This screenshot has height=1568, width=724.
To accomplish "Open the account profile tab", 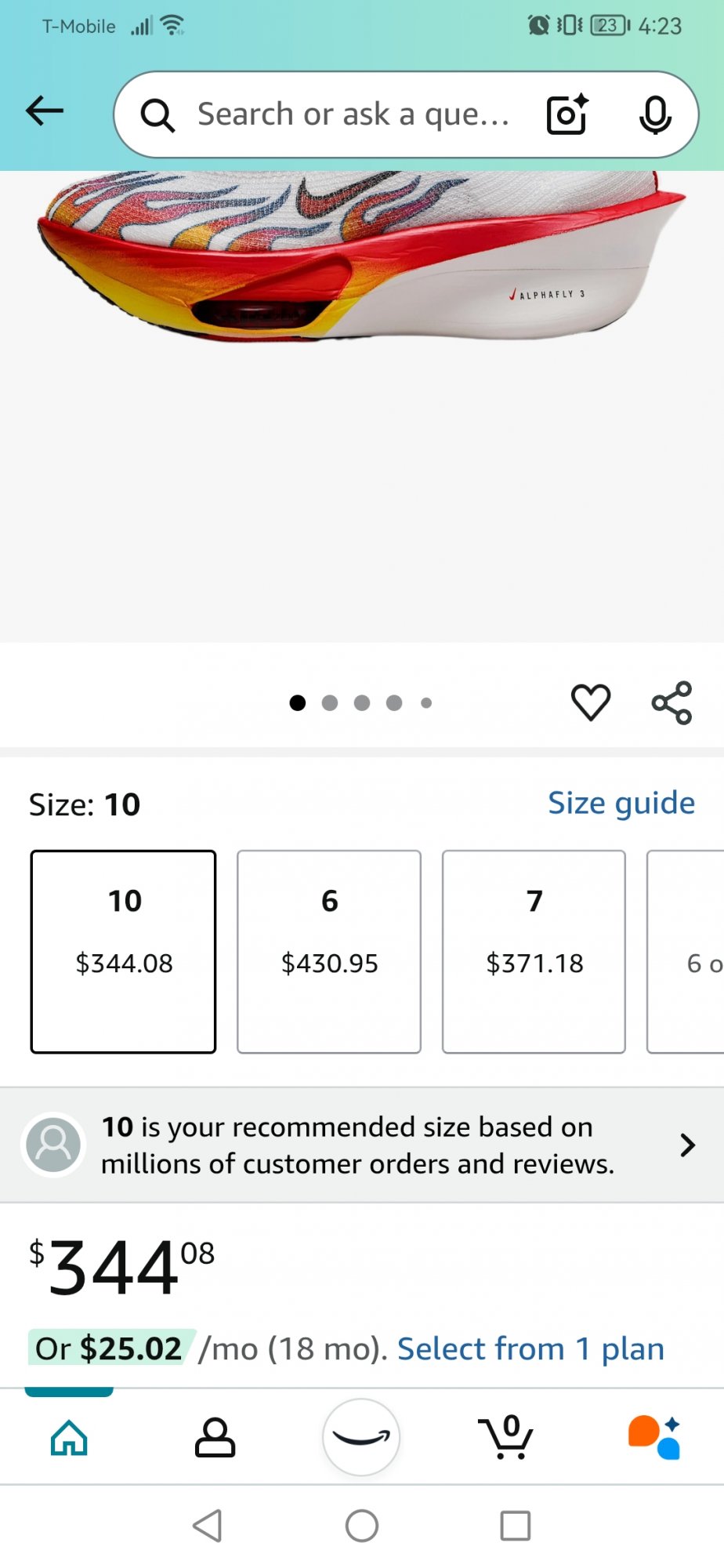I will (215, 1438).
